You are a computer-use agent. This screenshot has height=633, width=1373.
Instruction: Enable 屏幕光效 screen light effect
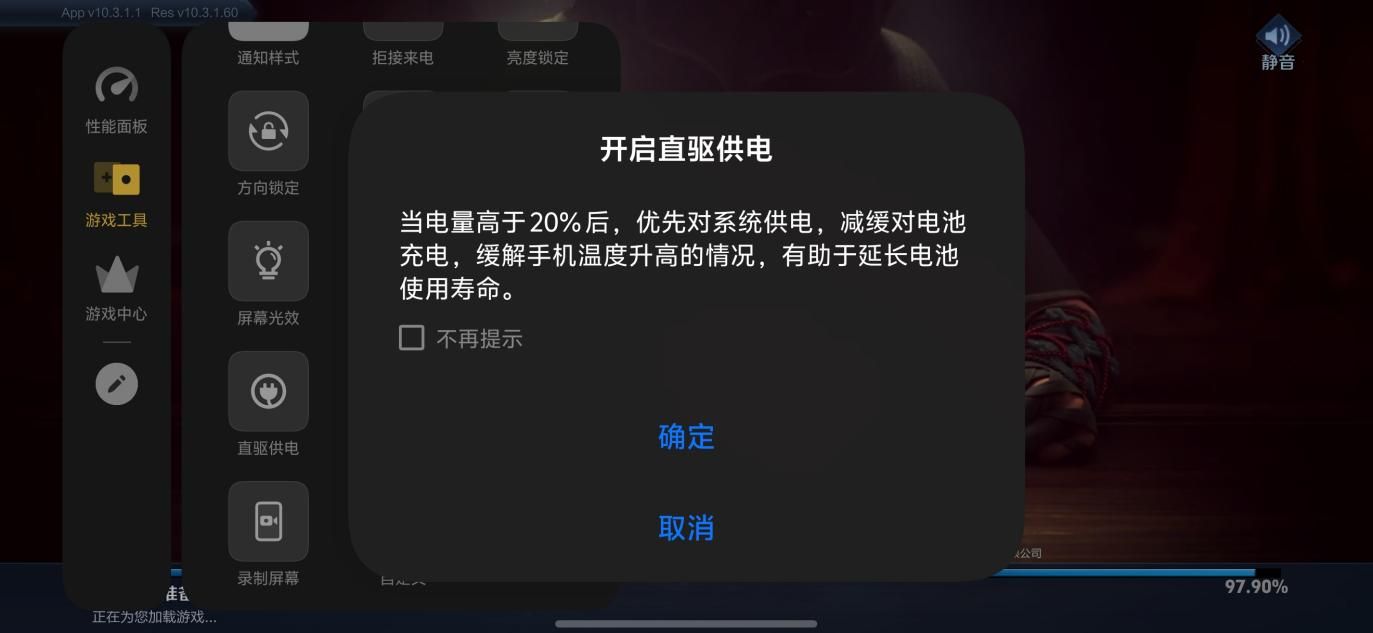tap(268, 262)
